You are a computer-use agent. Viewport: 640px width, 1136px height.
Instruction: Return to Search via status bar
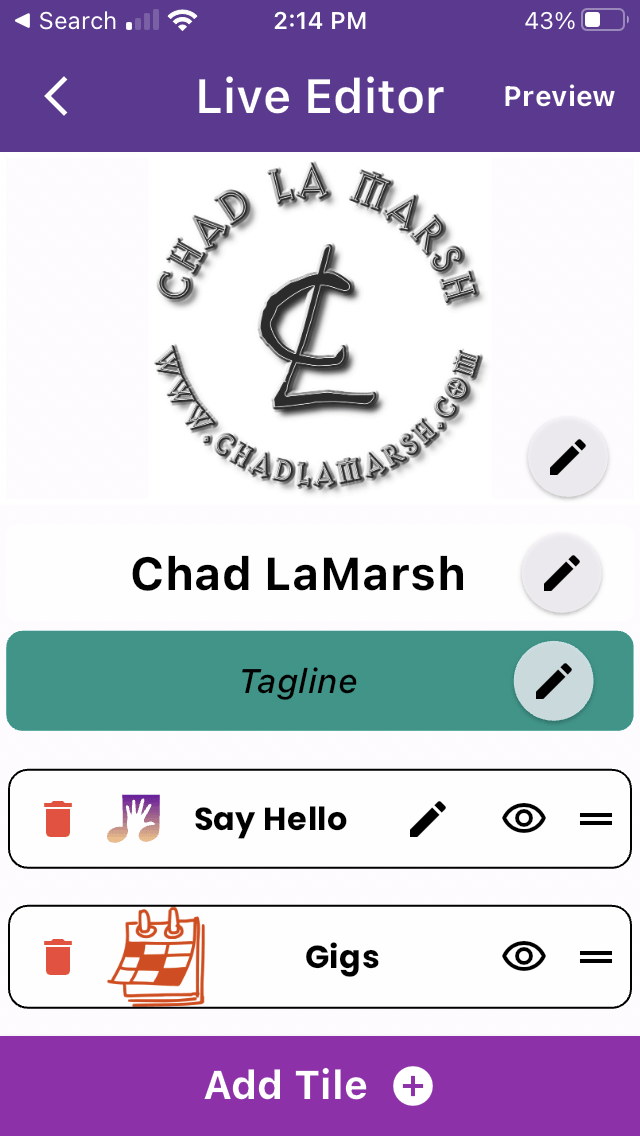coord(64,21)
